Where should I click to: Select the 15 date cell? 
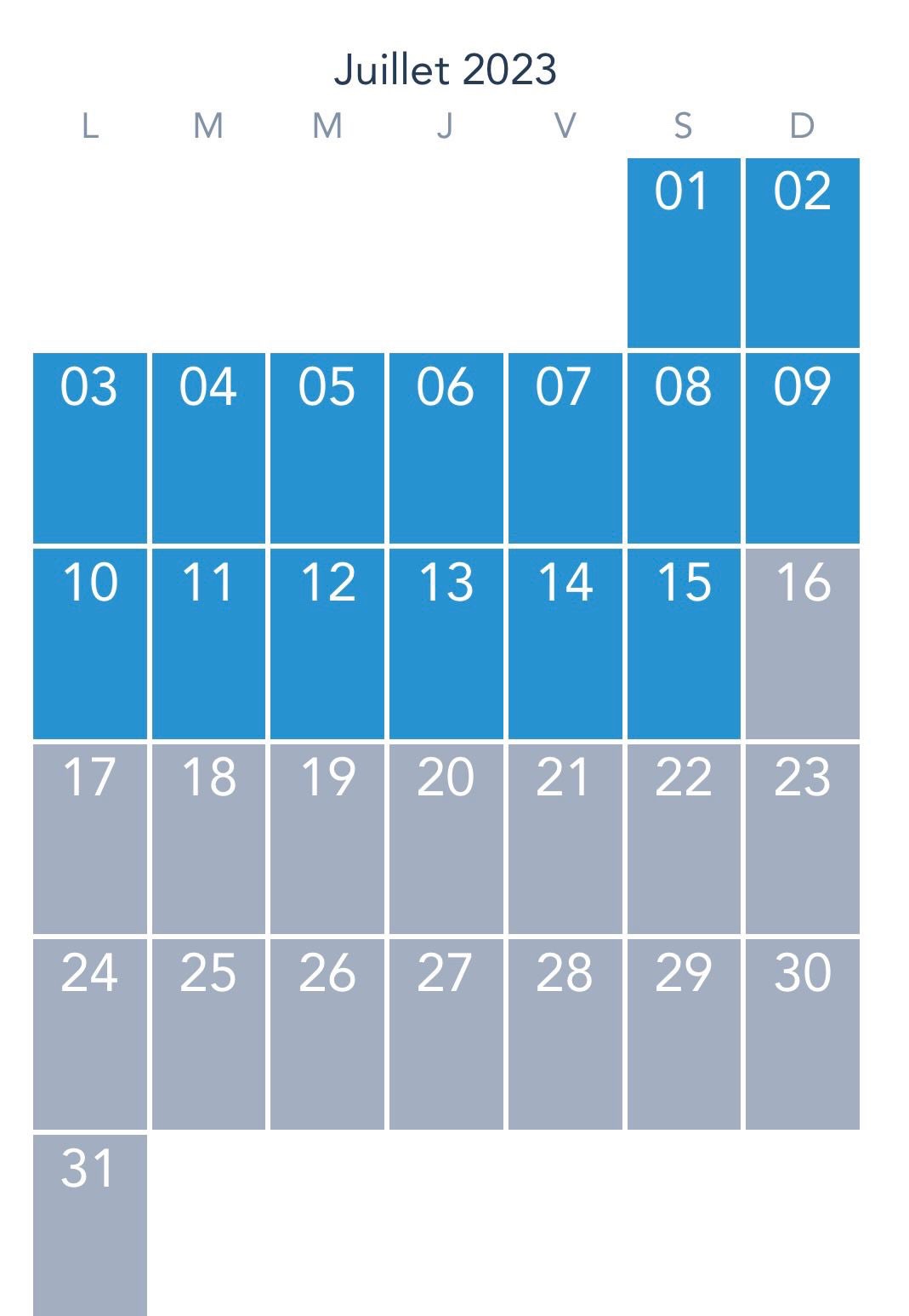(x=684, y=643)
